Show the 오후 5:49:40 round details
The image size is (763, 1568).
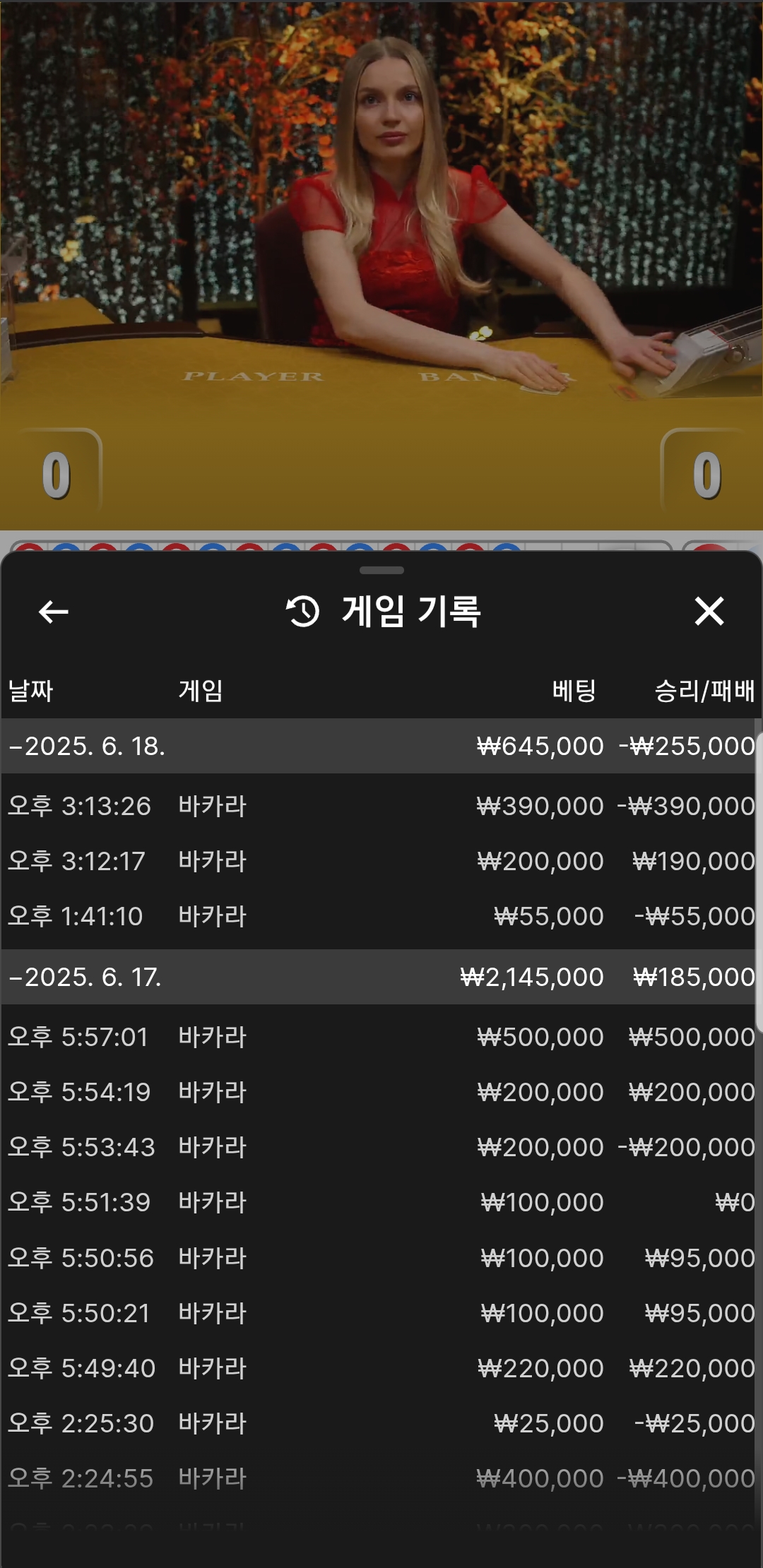click(380, 1369)
